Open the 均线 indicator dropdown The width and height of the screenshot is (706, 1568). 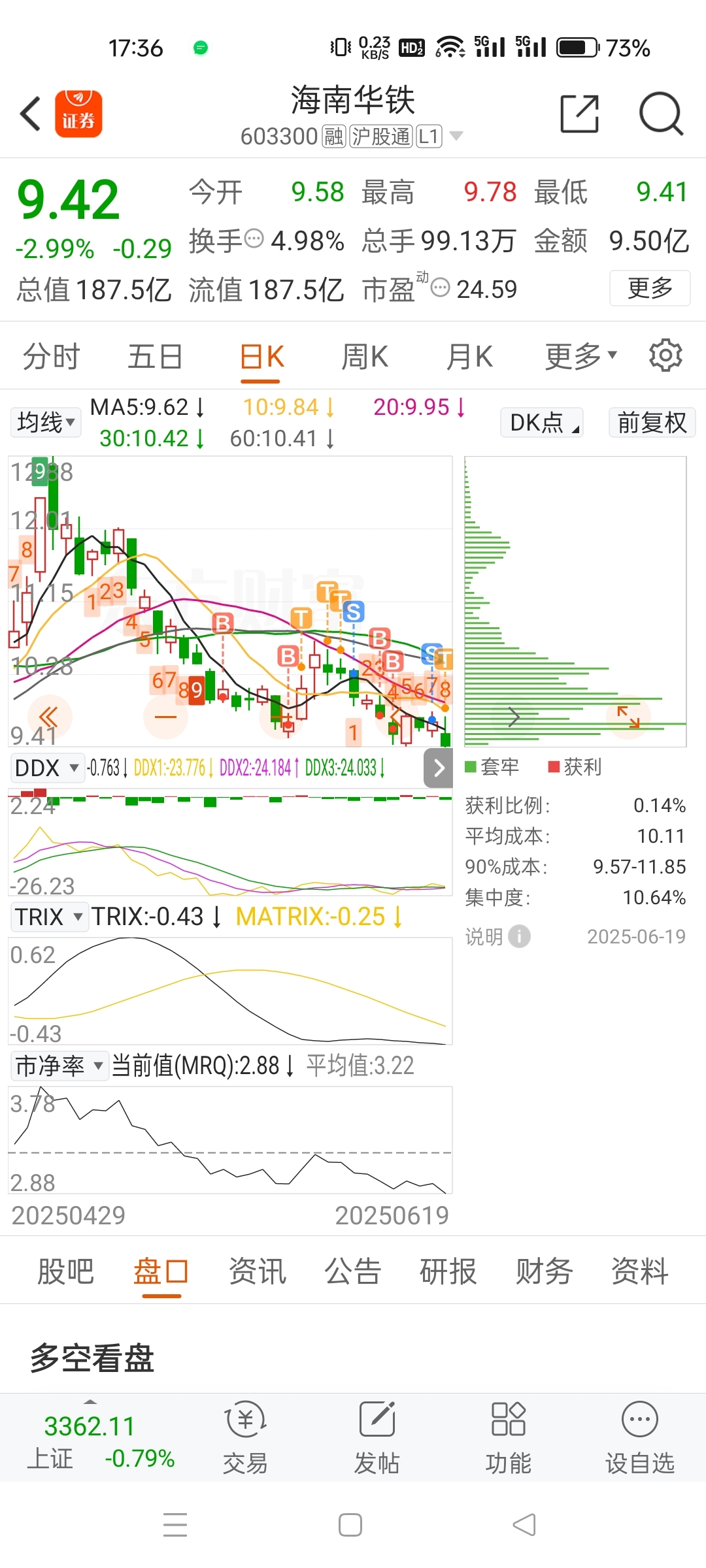pos(45,422)
